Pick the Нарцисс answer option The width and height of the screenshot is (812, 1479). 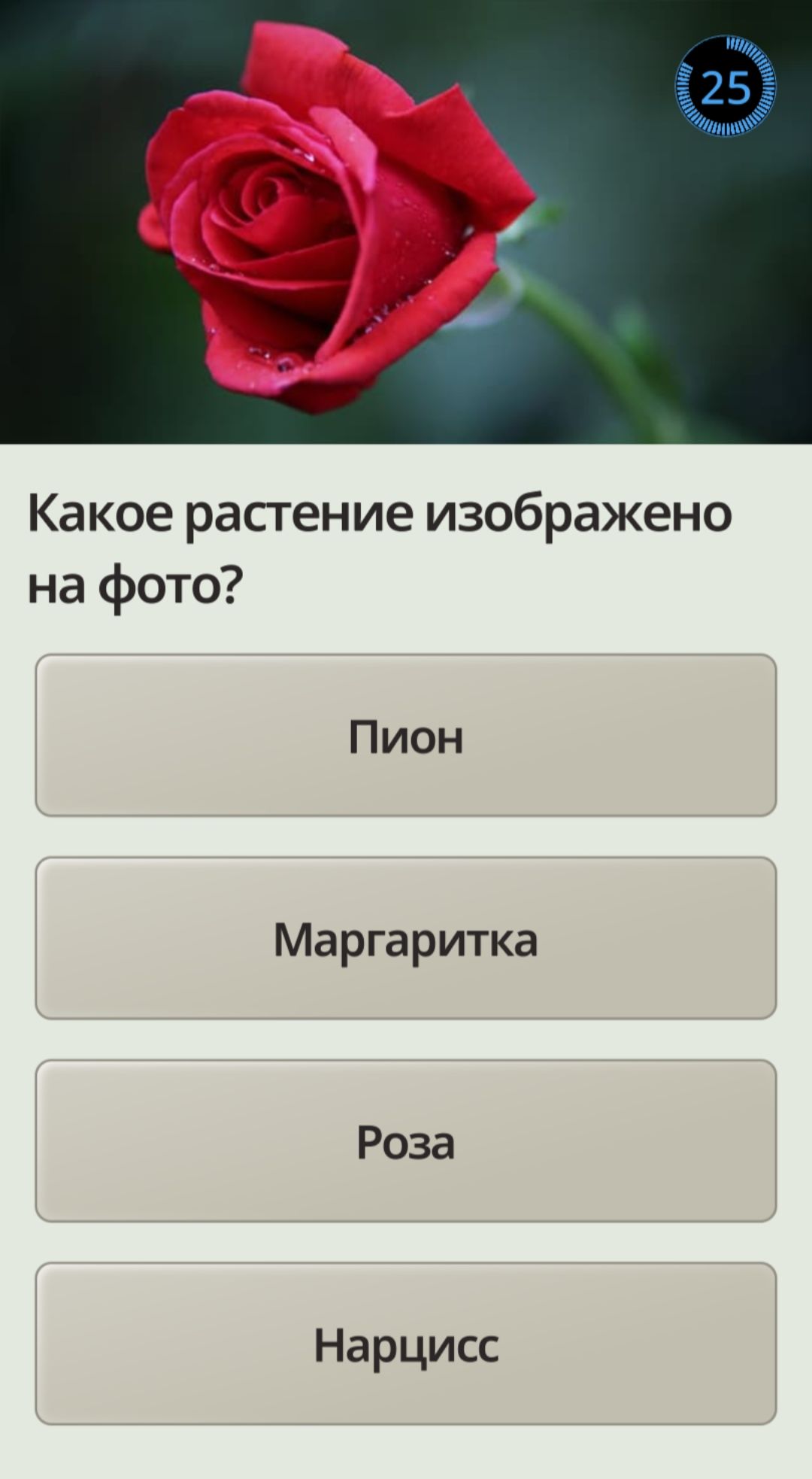pyautogui.click(x=406, y=1344)
